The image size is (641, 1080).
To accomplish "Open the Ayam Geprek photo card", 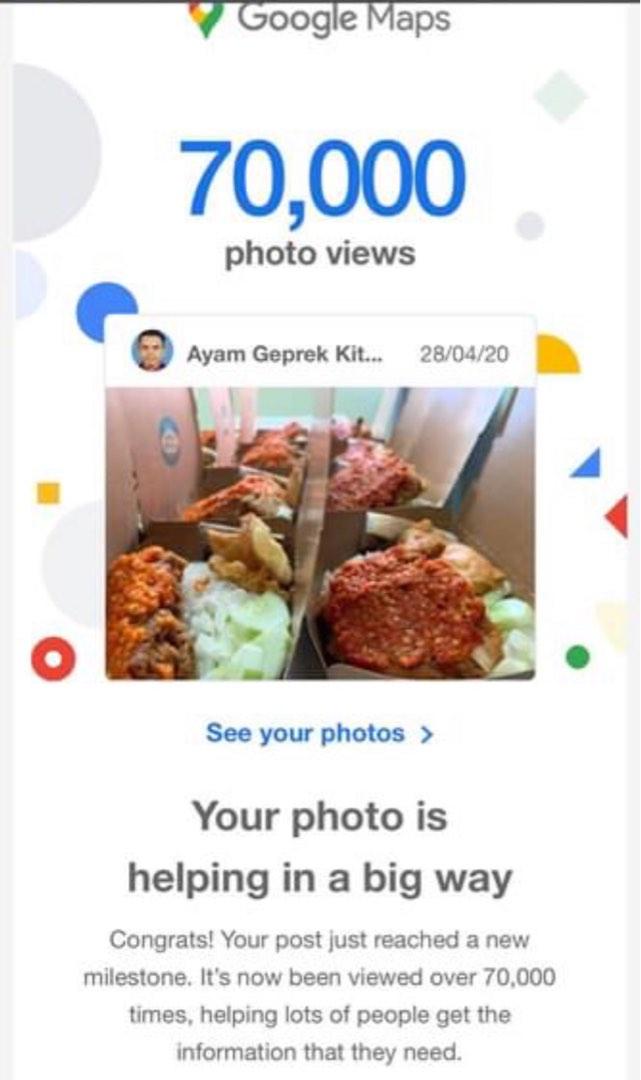I will [320, 532].
